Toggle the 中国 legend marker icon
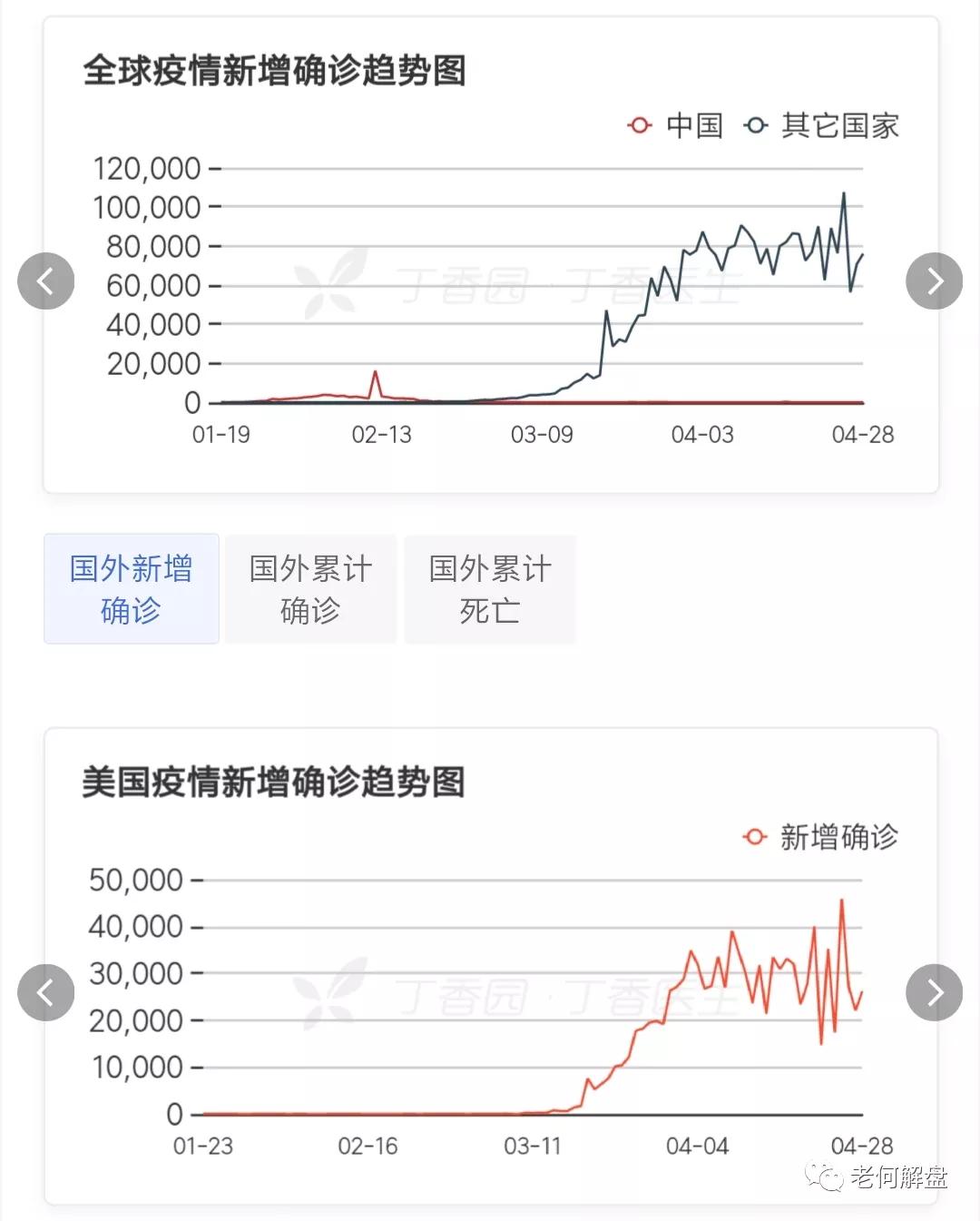980x1221 pixels. coord(640,124)
